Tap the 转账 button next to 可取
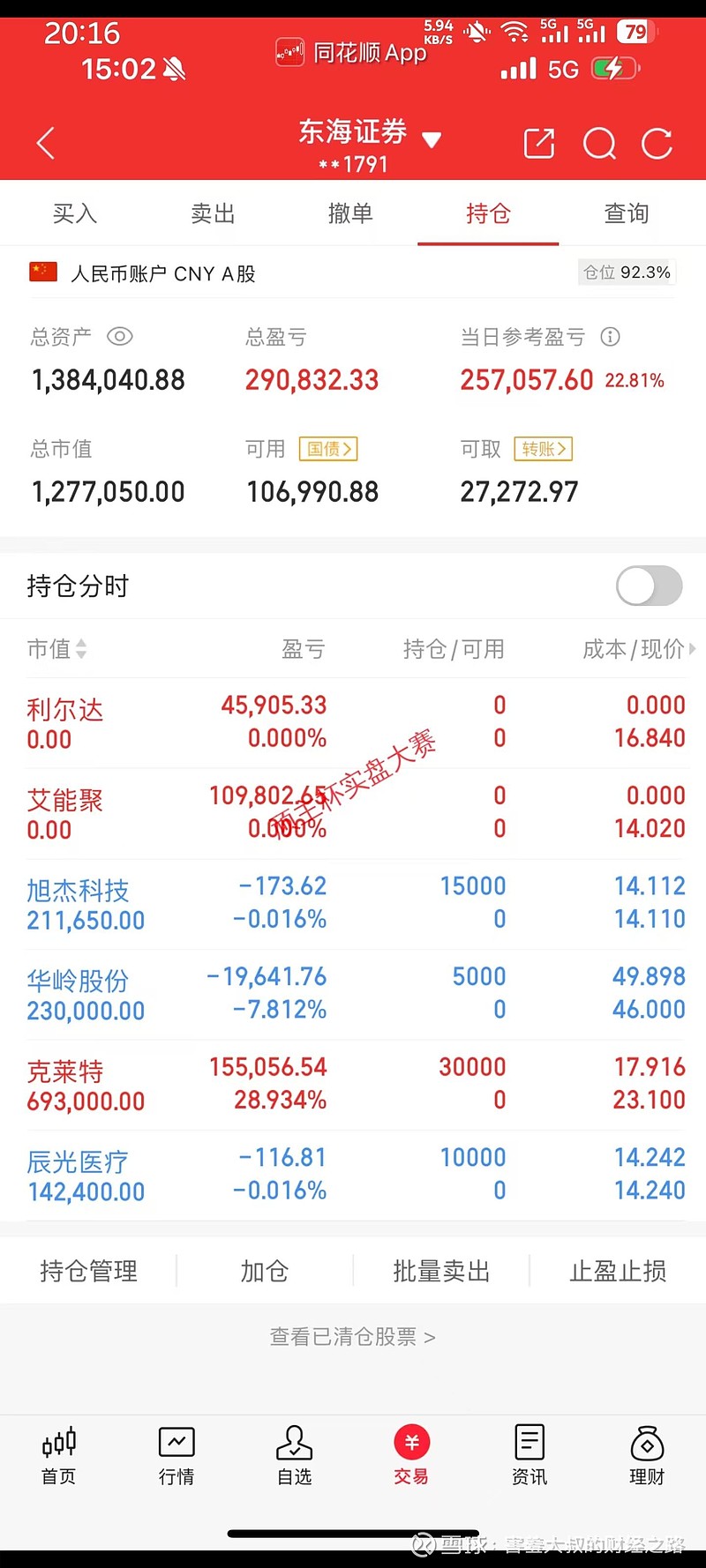 tap(544, 449)
